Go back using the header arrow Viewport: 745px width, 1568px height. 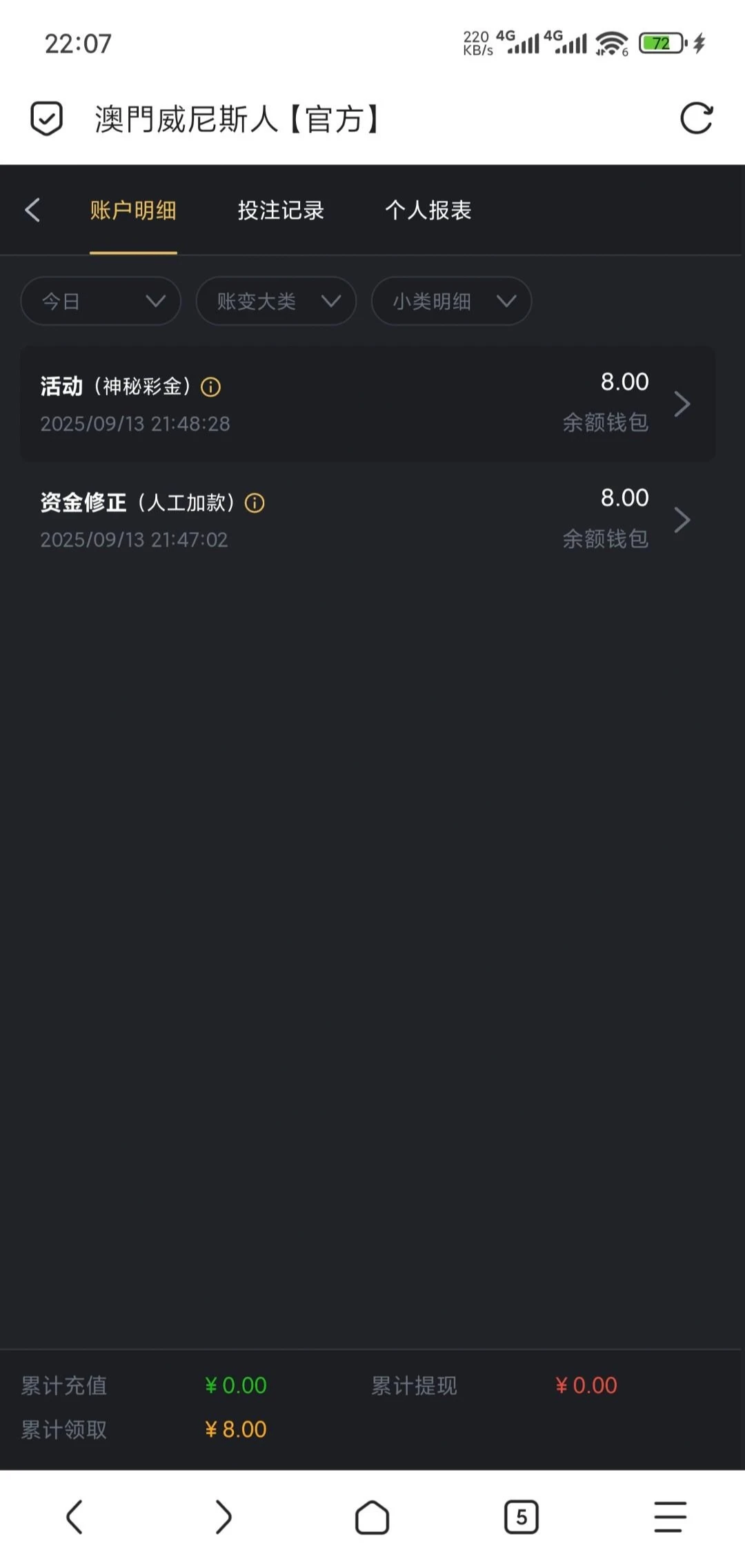coord(32,210)
